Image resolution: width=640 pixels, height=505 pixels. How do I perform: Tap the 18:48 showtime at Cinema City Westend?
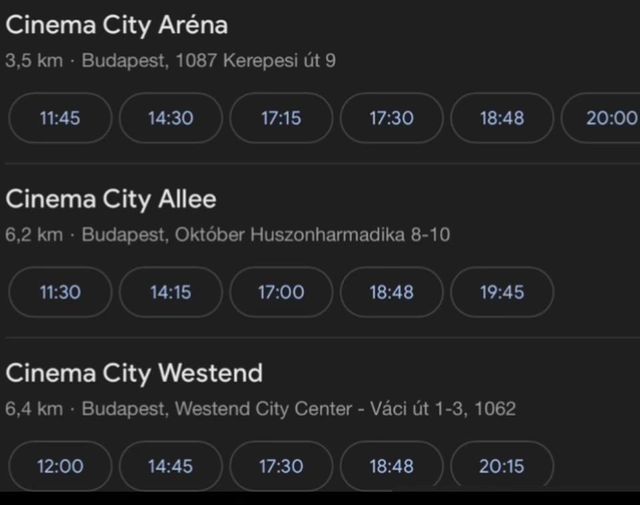click(x=391, y=466)
